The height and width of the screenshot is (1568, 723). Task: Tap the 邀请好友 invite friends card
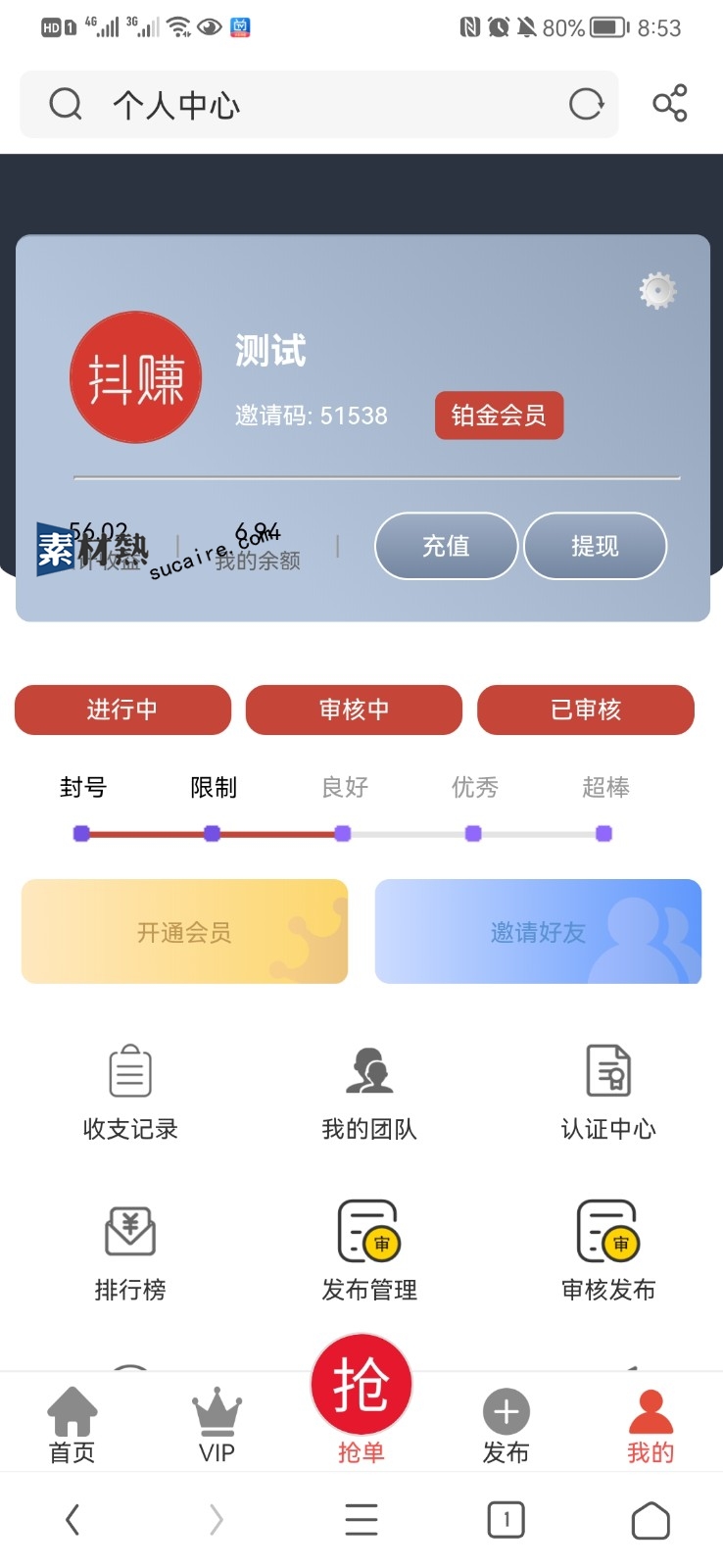538,932
